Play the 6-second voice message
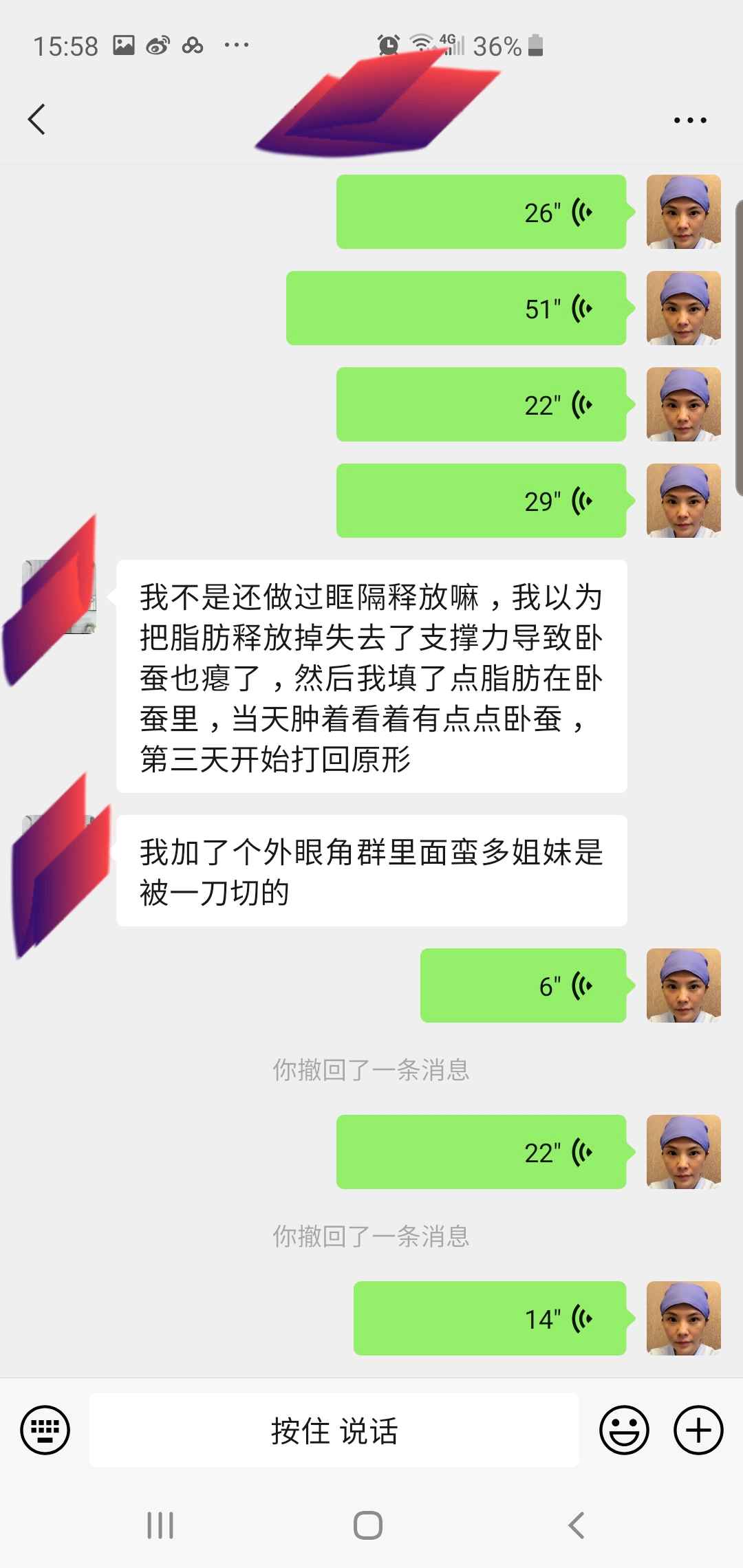Viewport: 743px width, 1568px height. coord(523,986)
